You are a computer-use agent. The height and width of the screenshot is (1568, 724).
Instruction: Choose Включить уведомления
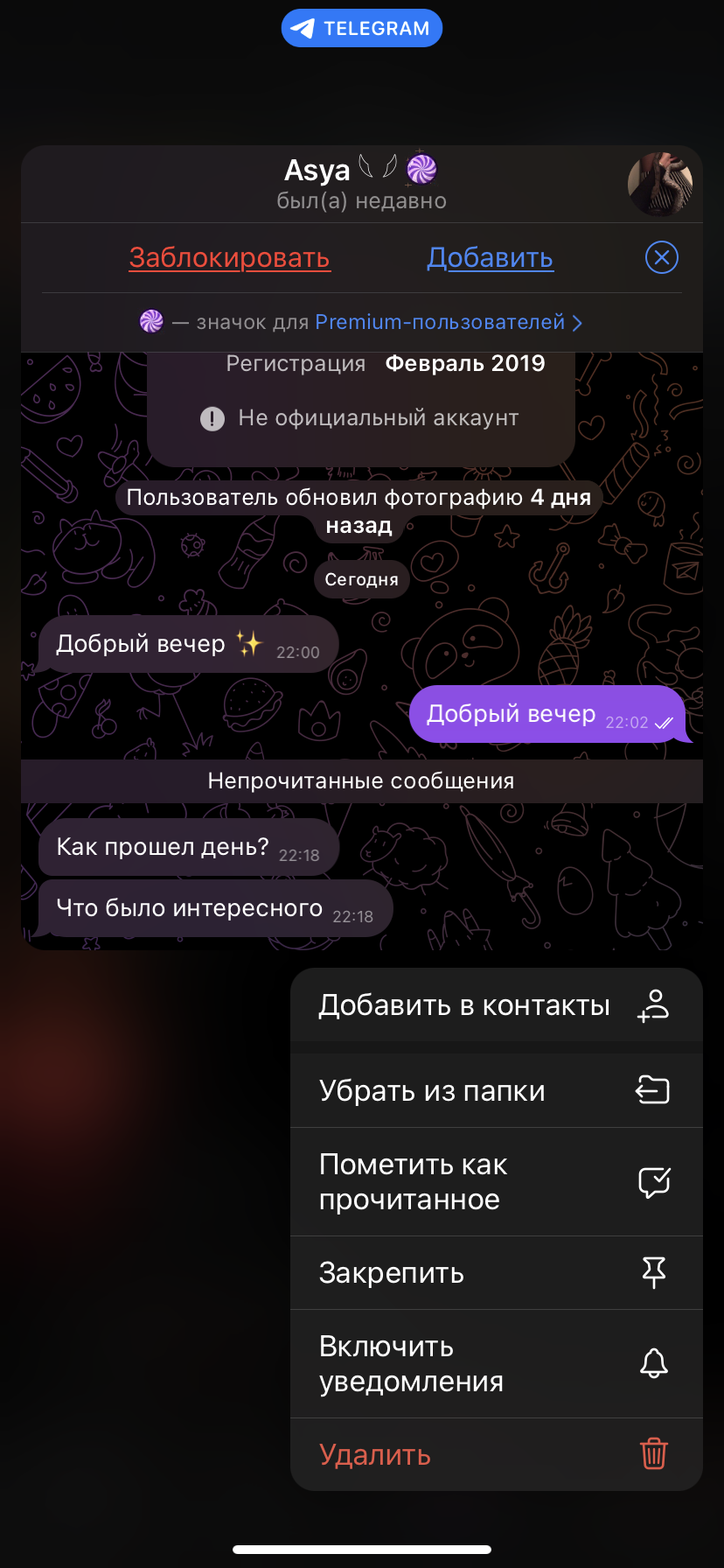coord(496,1364)
